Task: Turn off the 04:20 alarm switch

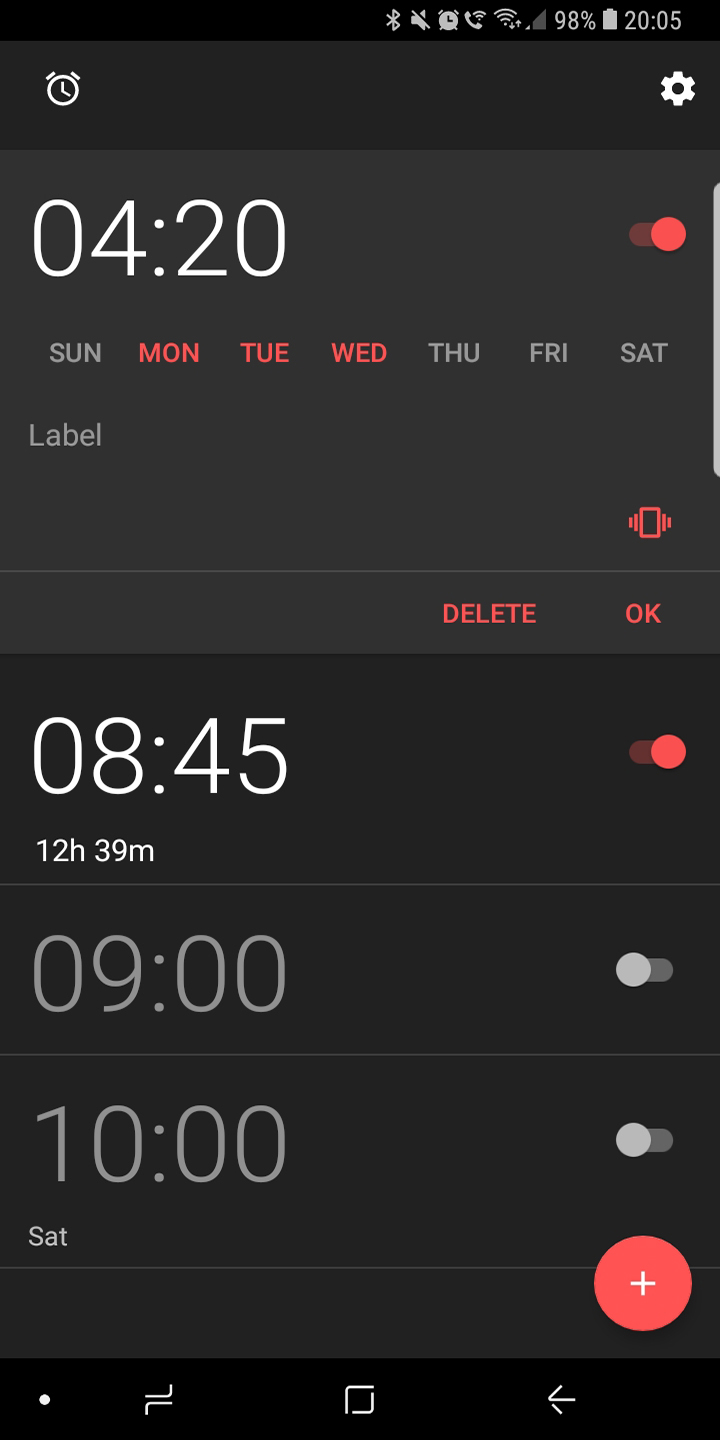Action: pos(657,235)
